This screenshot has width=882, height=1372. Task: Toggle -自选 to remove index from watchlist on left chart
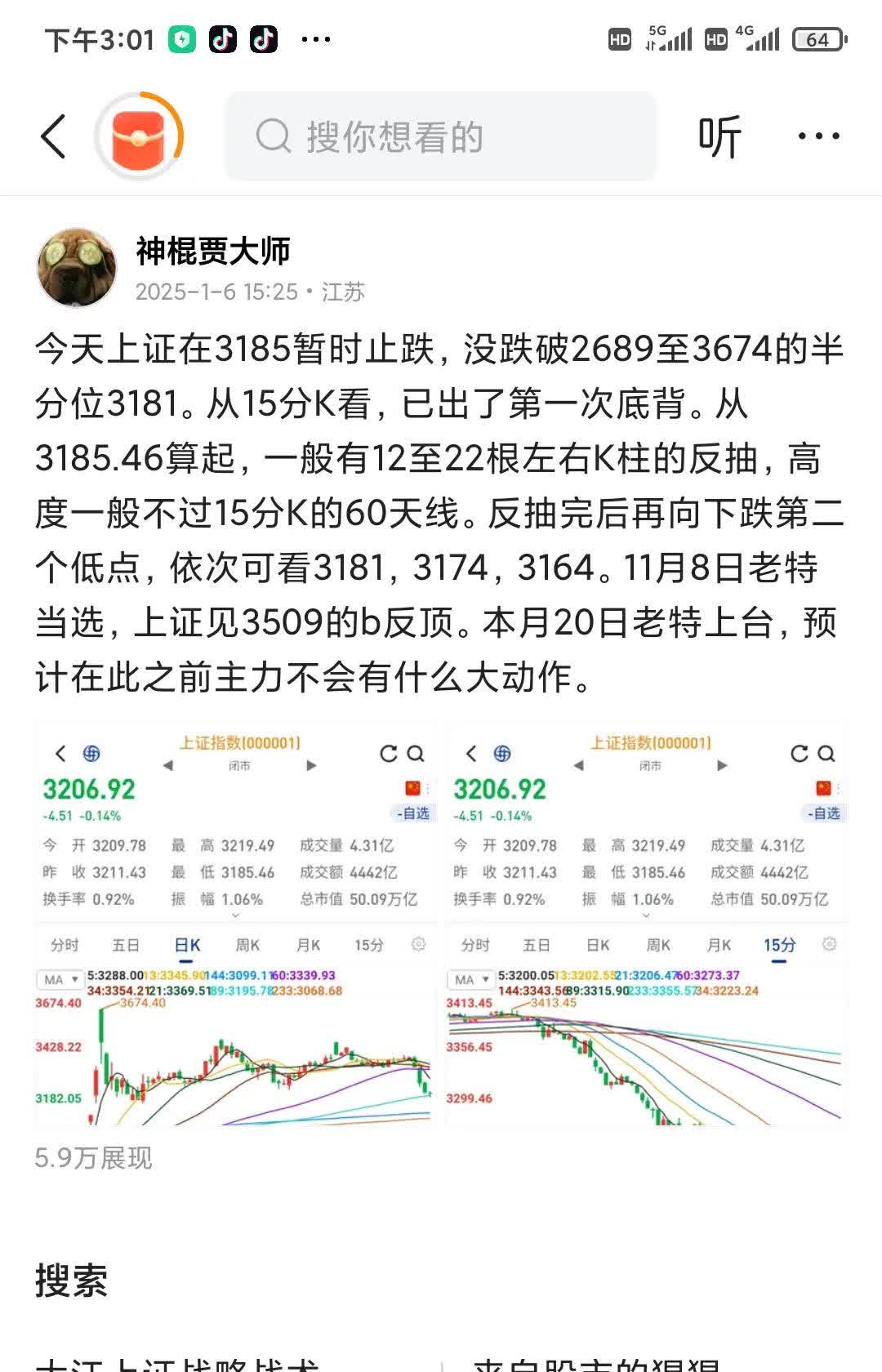click(412, 813)
